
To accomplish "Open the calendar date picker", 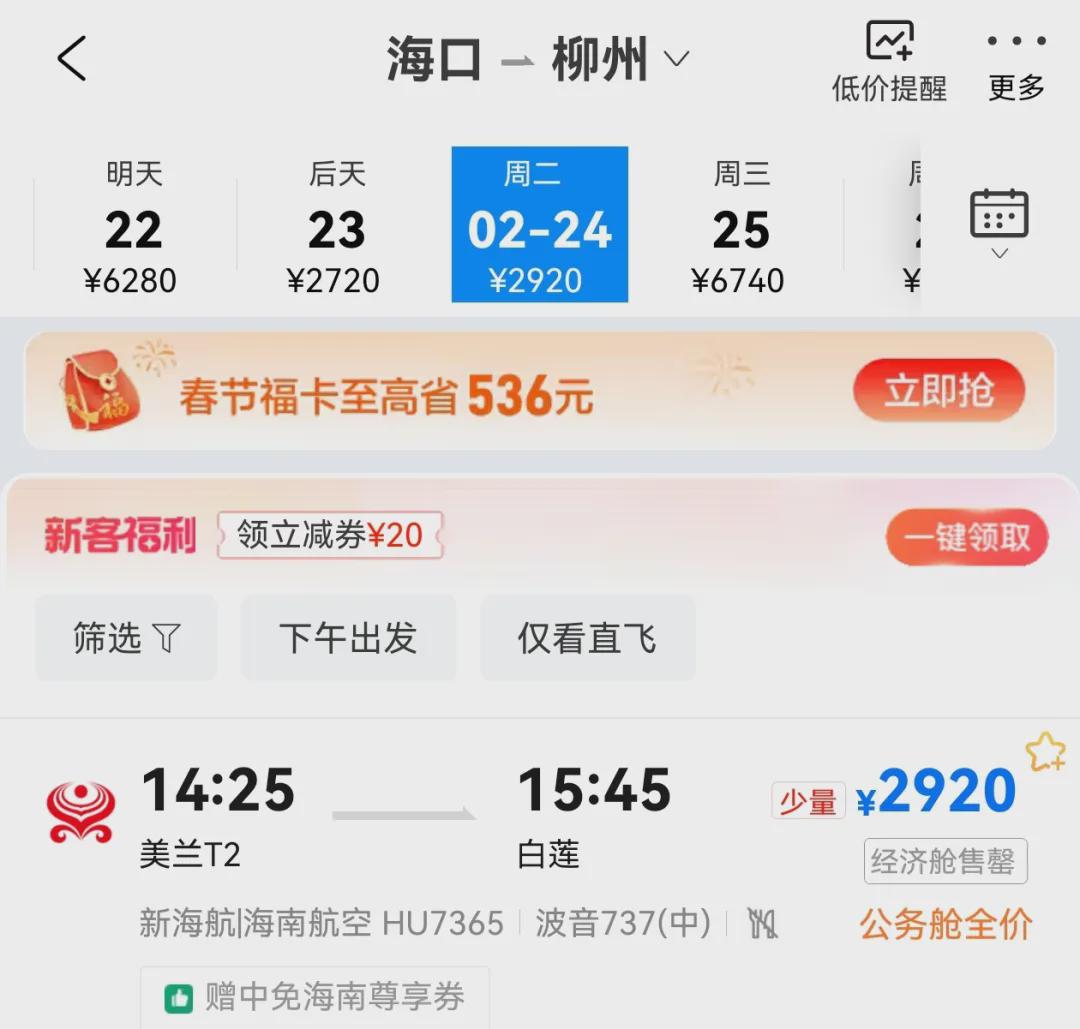I will click(x=999, y=222).
